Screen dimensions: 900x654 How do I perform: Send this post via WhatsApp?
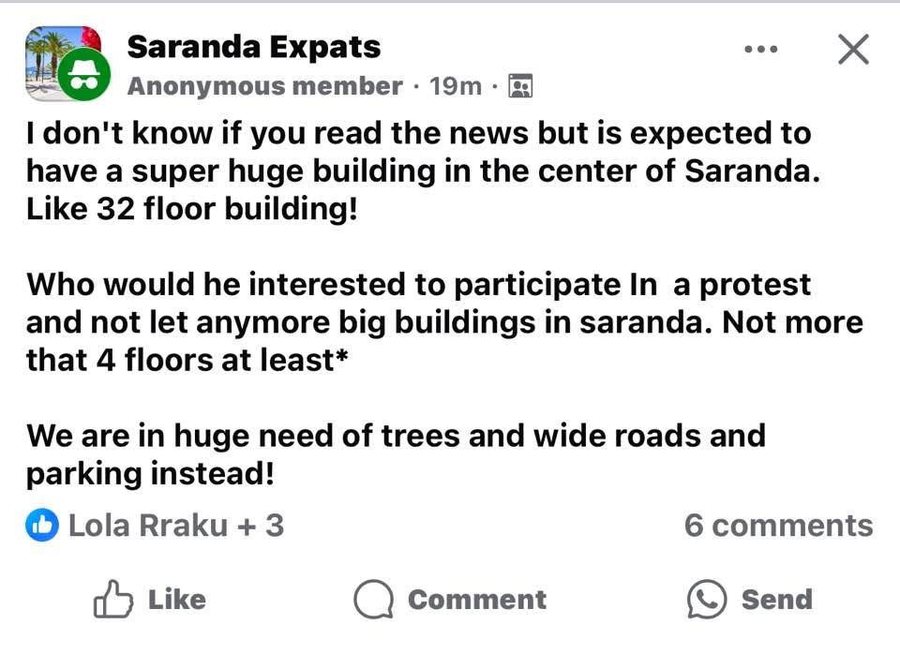point(749,600)
